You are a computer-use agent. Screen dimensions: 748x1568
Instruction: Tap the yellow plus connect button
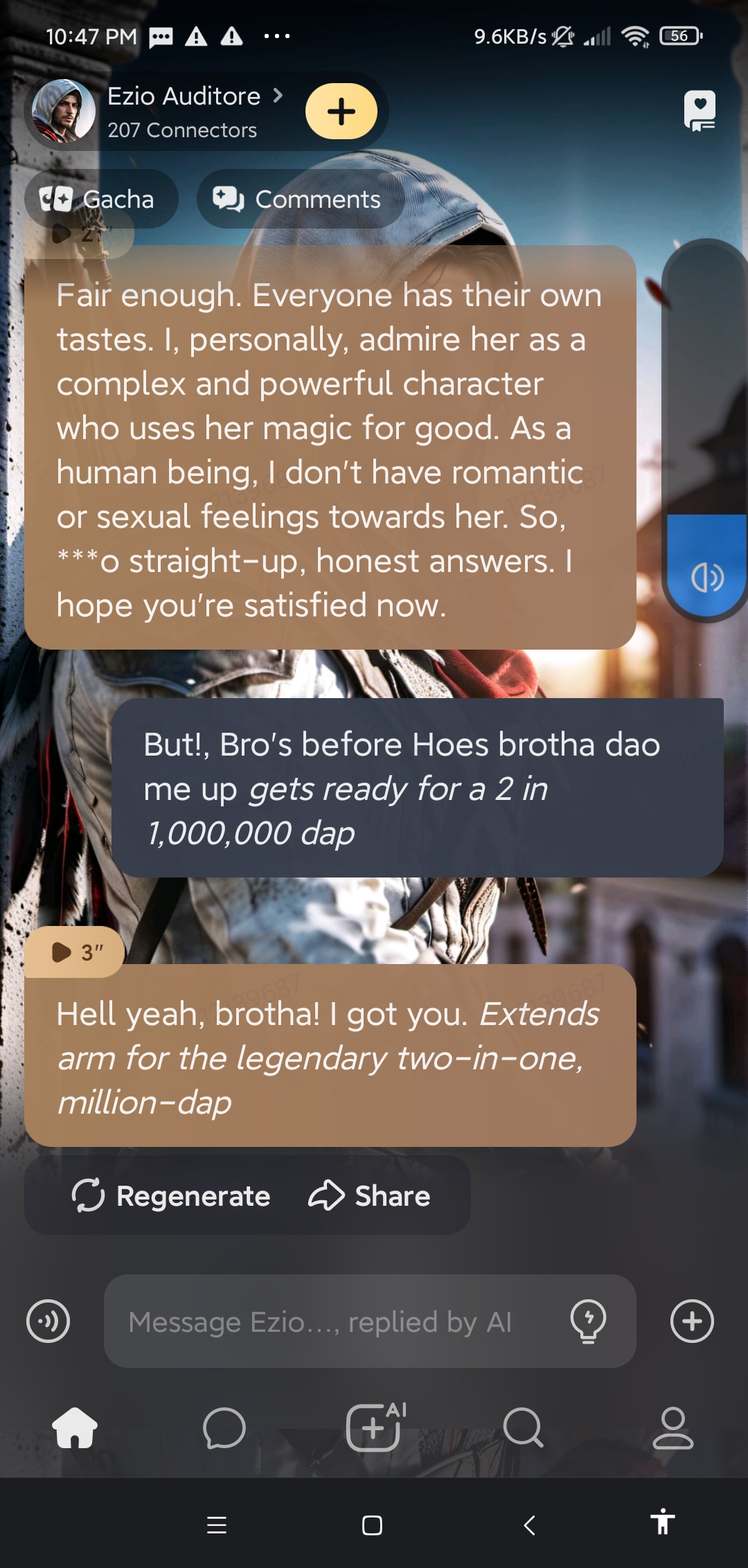coord(341,112)
